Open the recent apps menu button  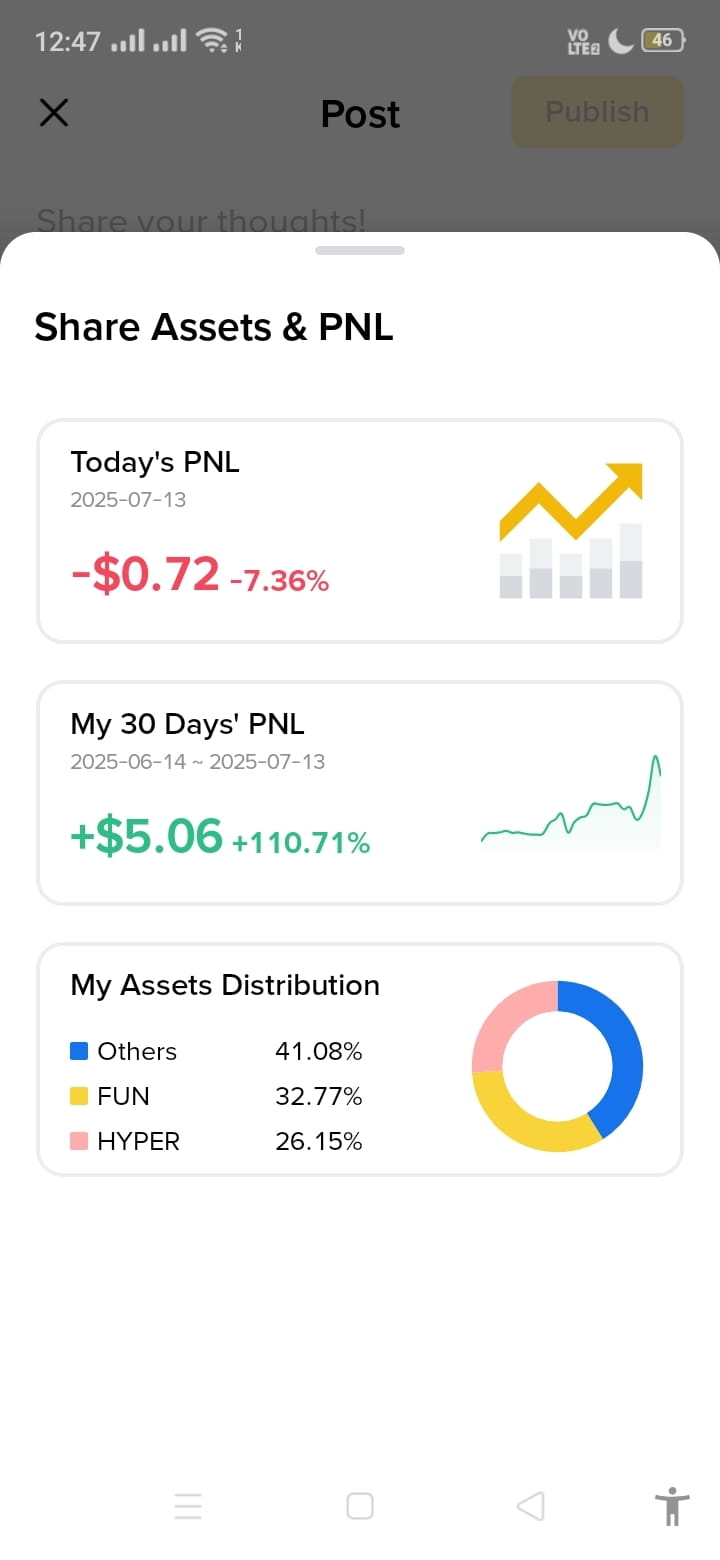coord(188,1506)
